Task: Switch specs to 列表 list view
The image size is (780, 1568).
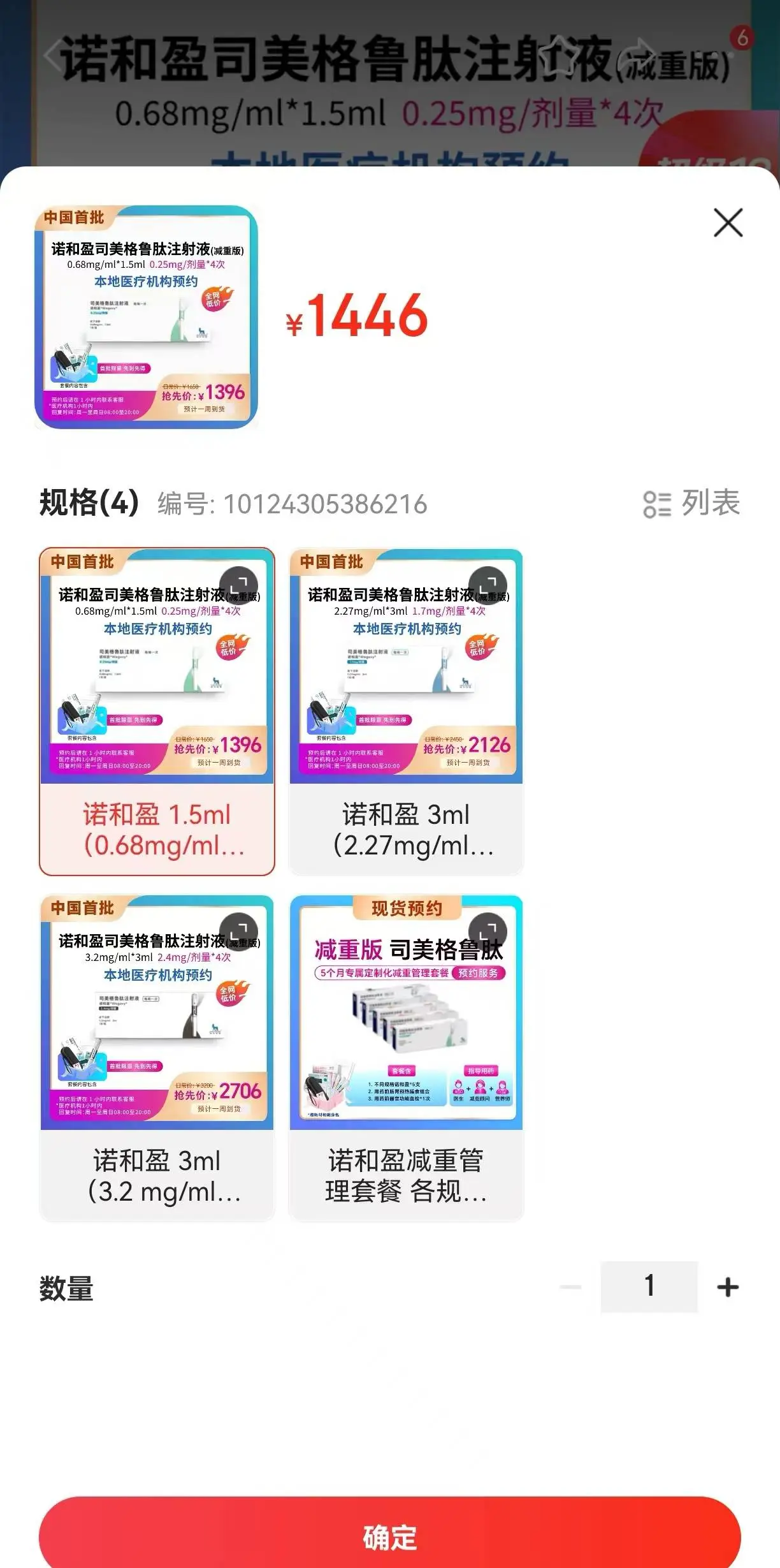Action: pos(692,503)
